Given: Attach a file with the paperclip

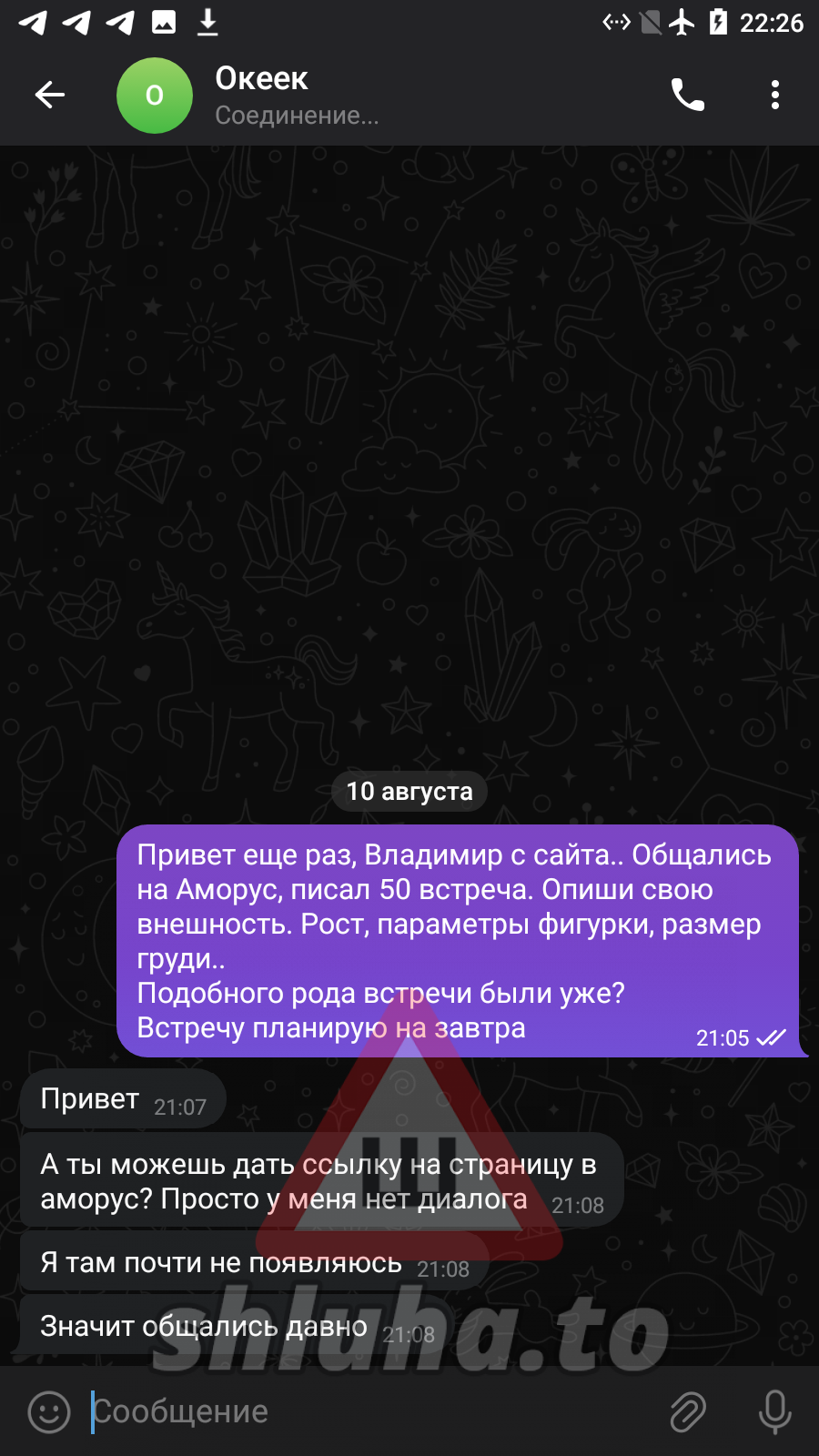Looking at the screenshot, I should (x=688, y=1411).
